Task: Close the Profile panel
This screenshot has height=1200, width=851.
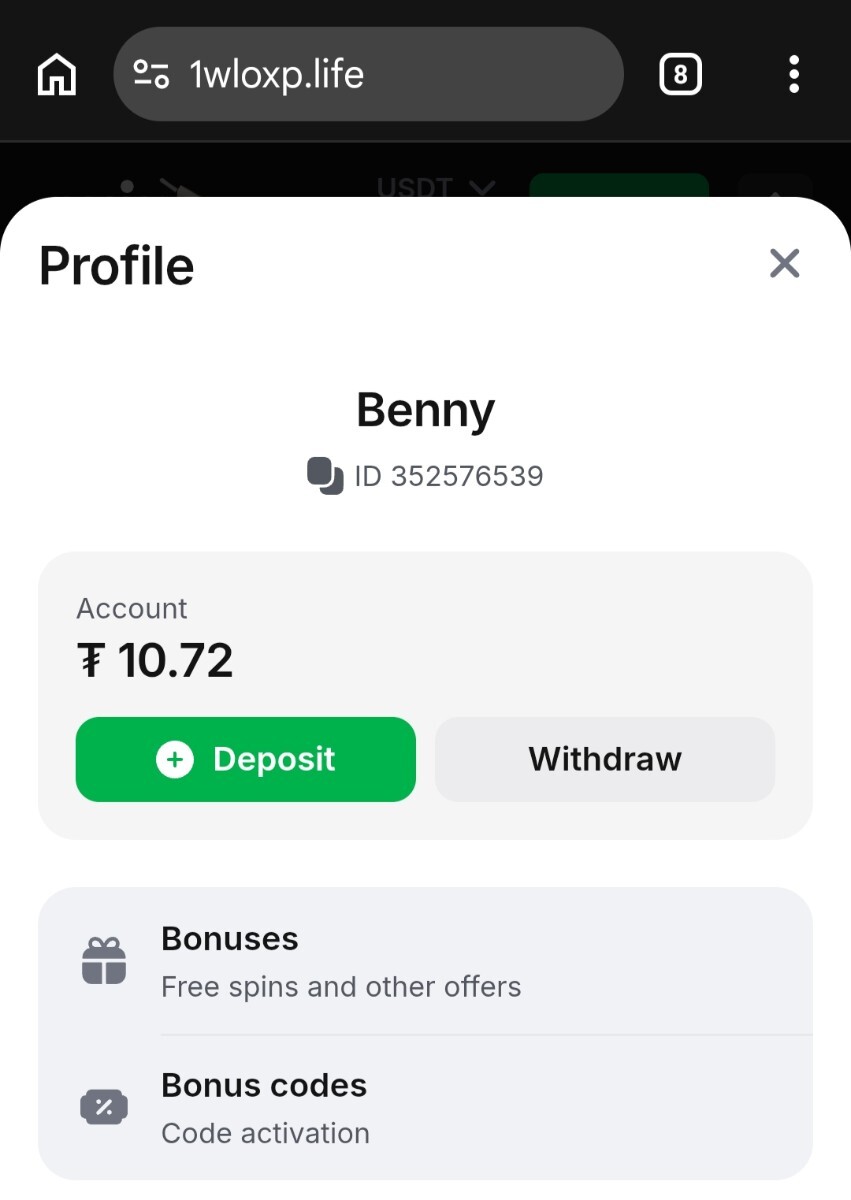Action: pos(784,264)
